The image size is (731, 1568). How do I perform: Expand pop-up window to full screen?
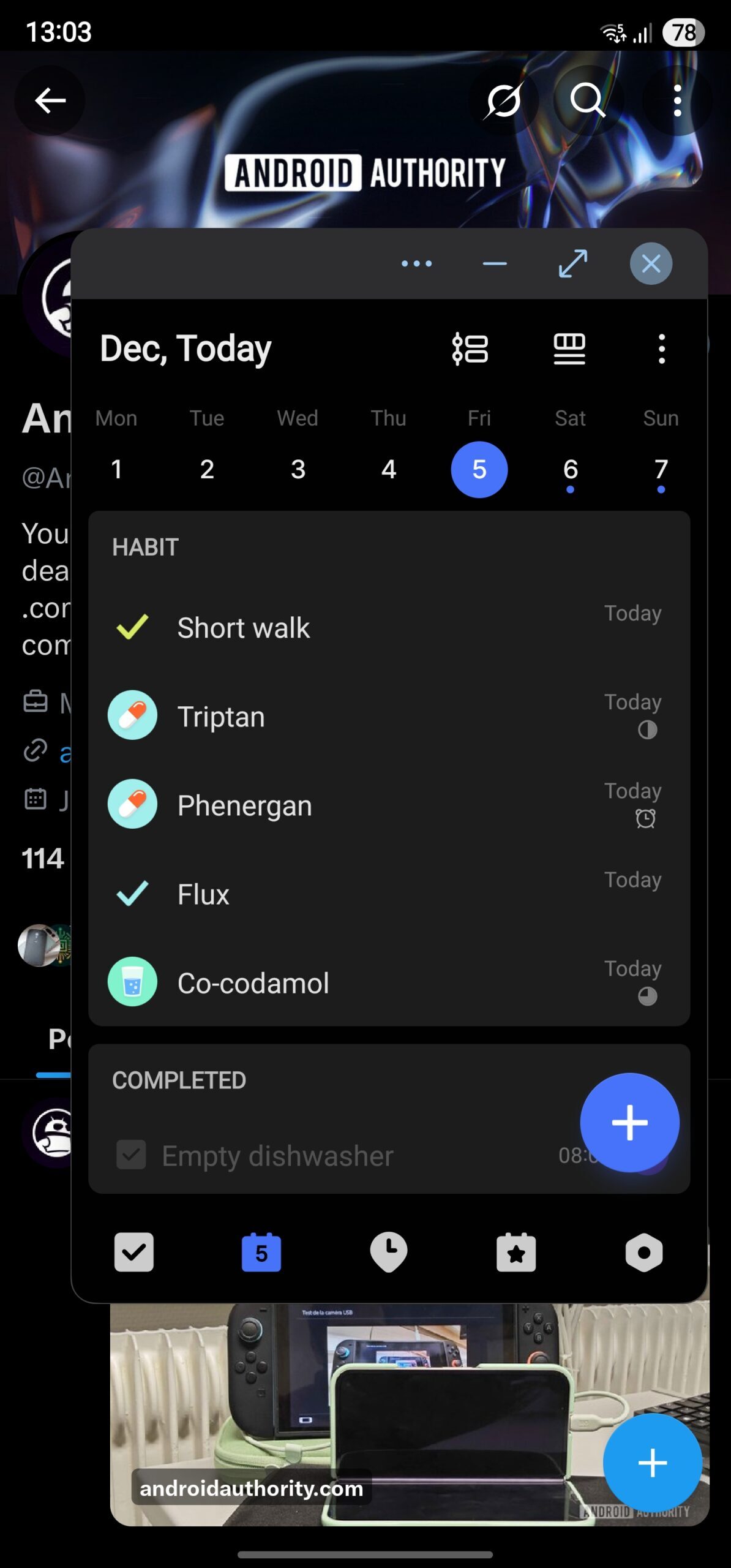(x=572, y=264)
